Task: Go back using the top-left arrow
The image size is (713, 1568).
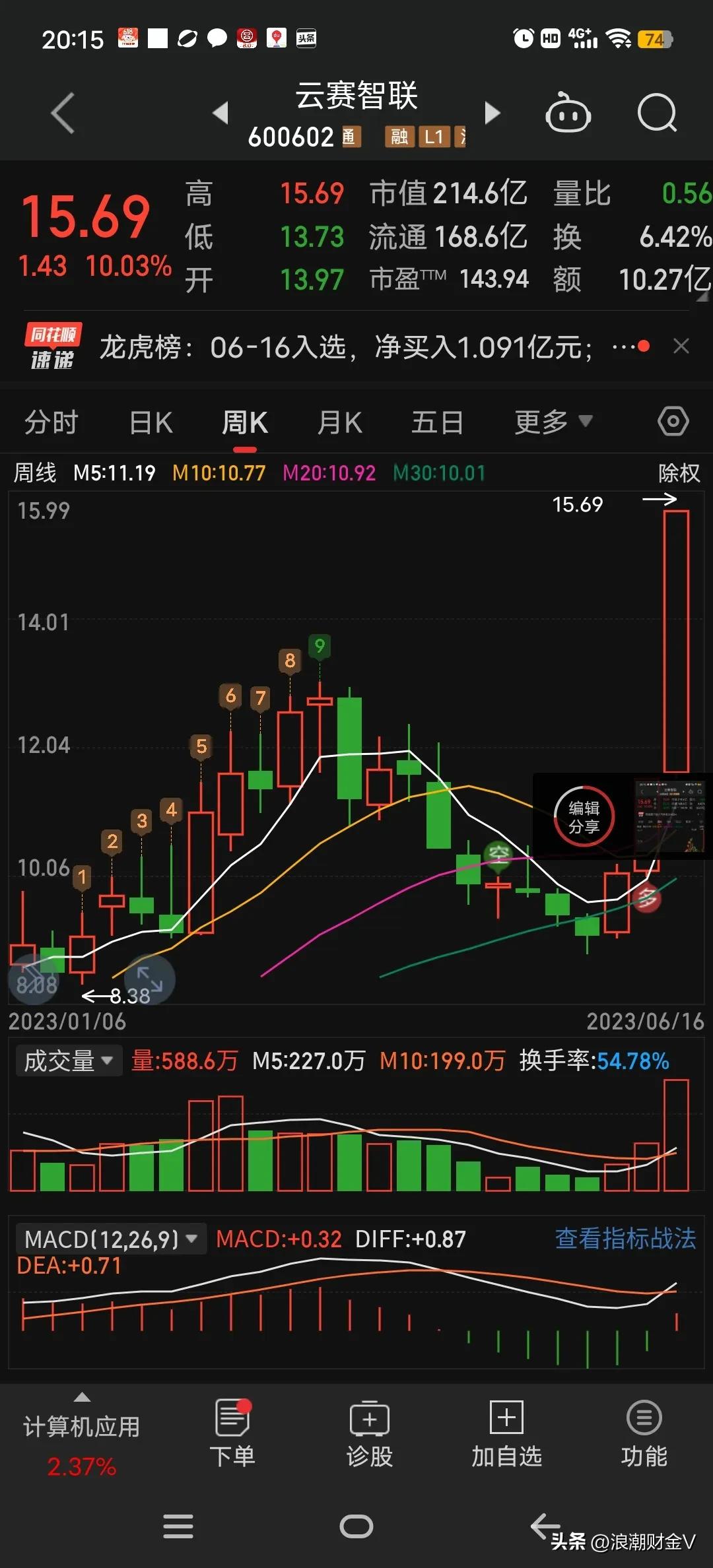Action: [x=63, y=113]
